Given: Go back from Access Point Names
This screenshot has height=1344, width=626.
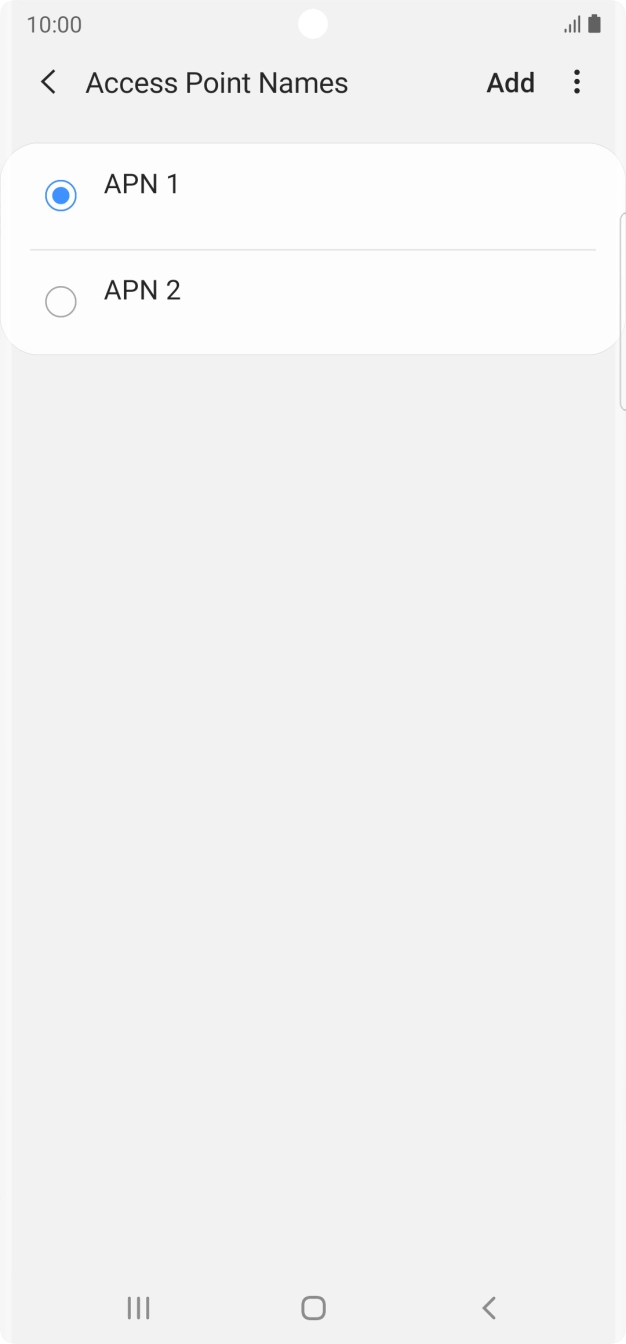Looking at the screenshot, I should (x=48, y=82).
